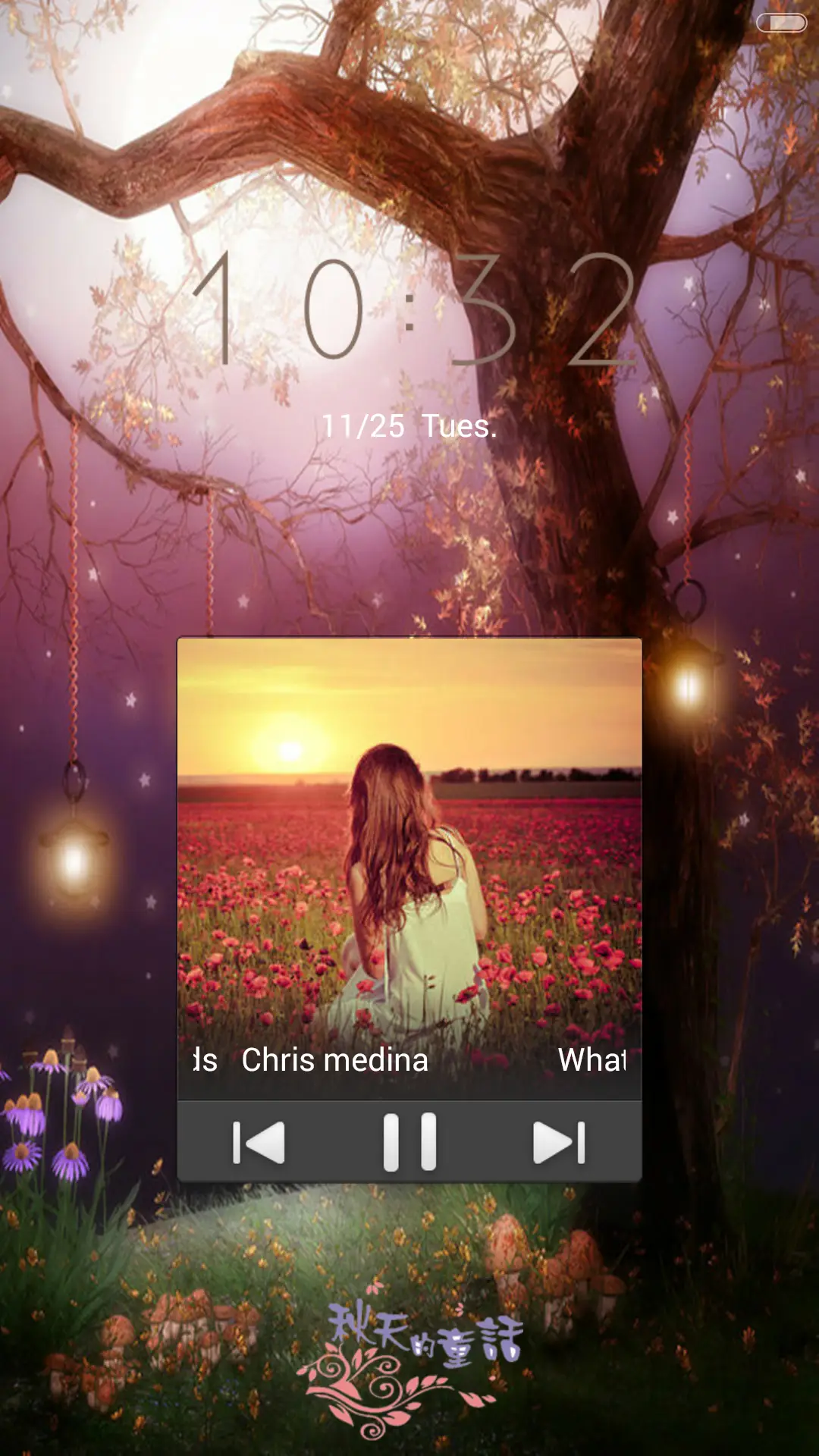This screenshot has width=819, height=1456.
Task: Skip to the next track
Action: click(x=560, y=1142)
